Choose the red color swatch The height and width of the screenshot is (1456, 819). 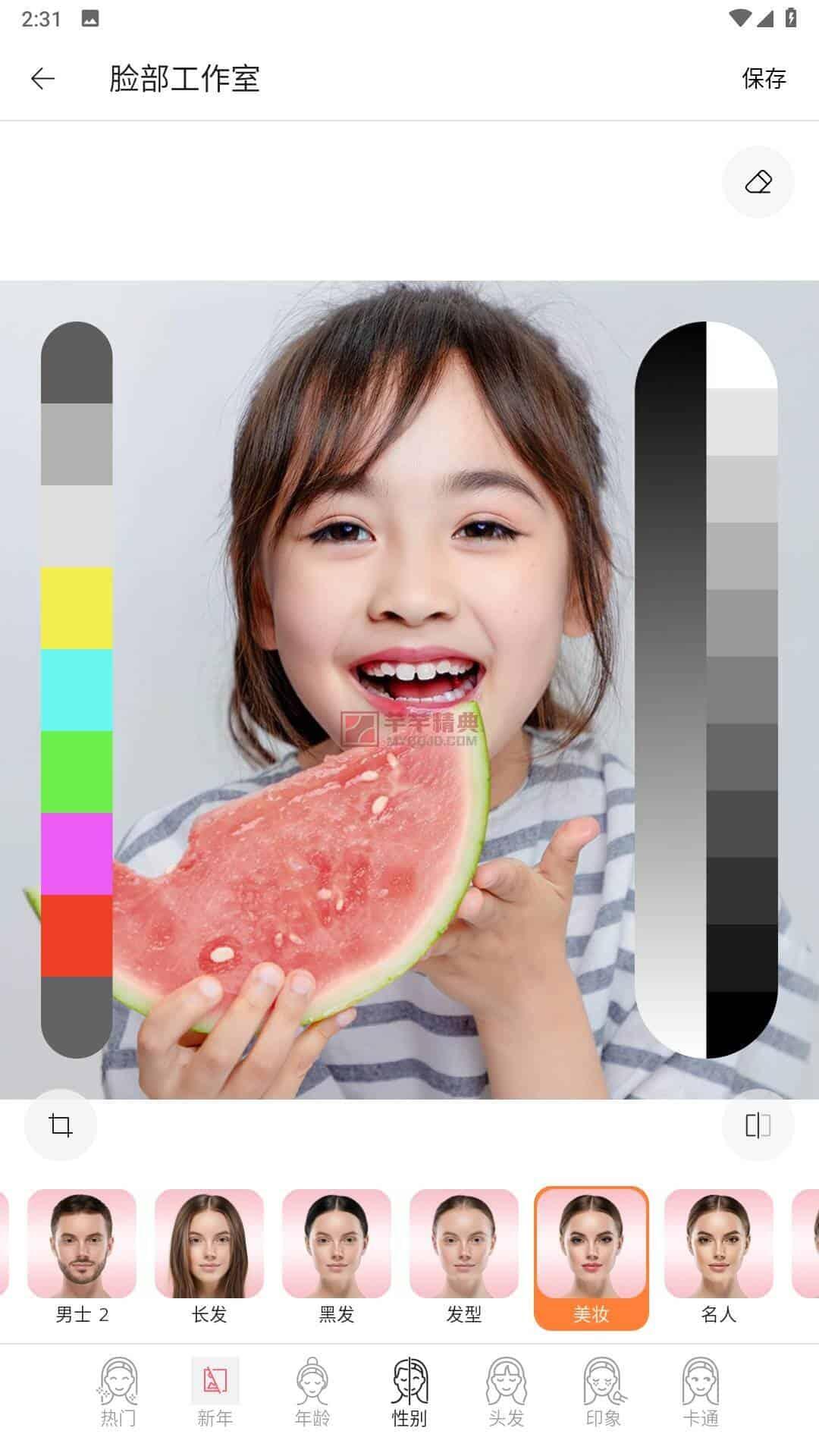(x=77, y=936)
